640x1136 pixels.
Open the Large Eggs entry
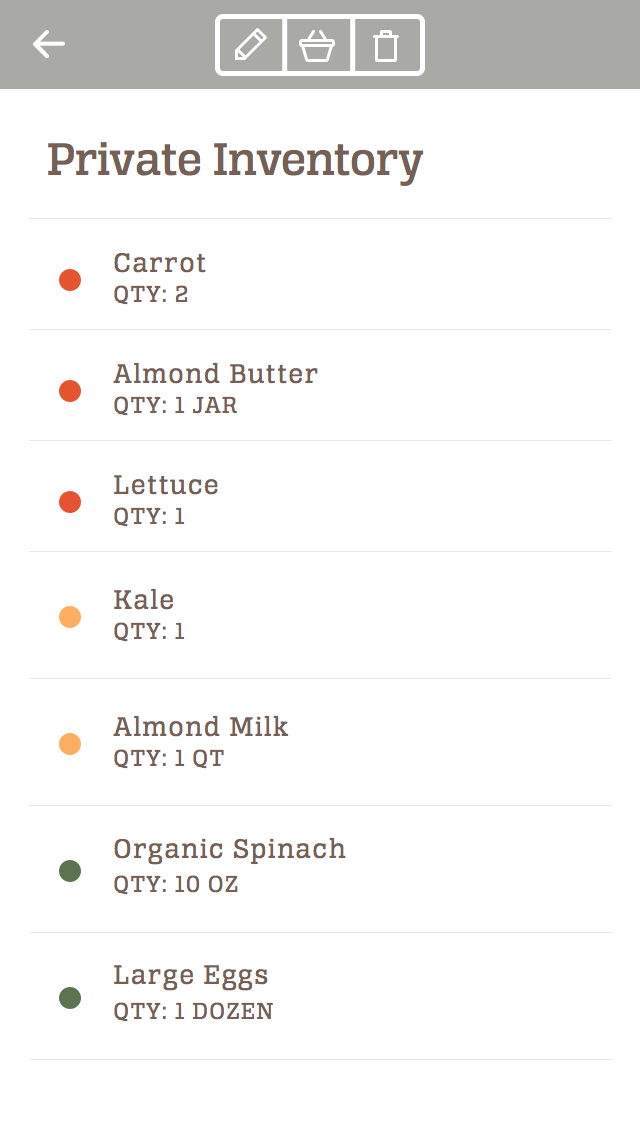tap(320, 996)
